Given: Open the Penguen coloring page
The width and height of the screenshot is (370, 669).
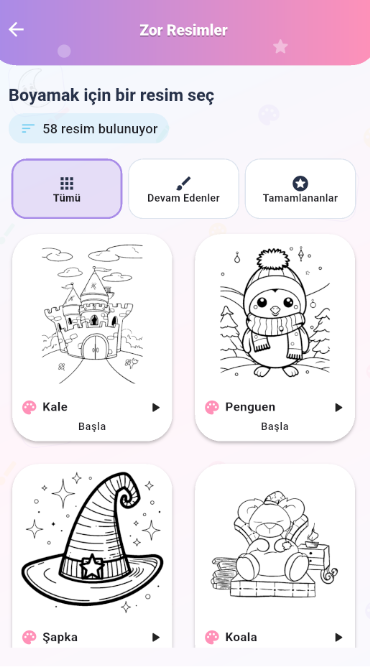Looking at the screenshot, I should (275, 337).
